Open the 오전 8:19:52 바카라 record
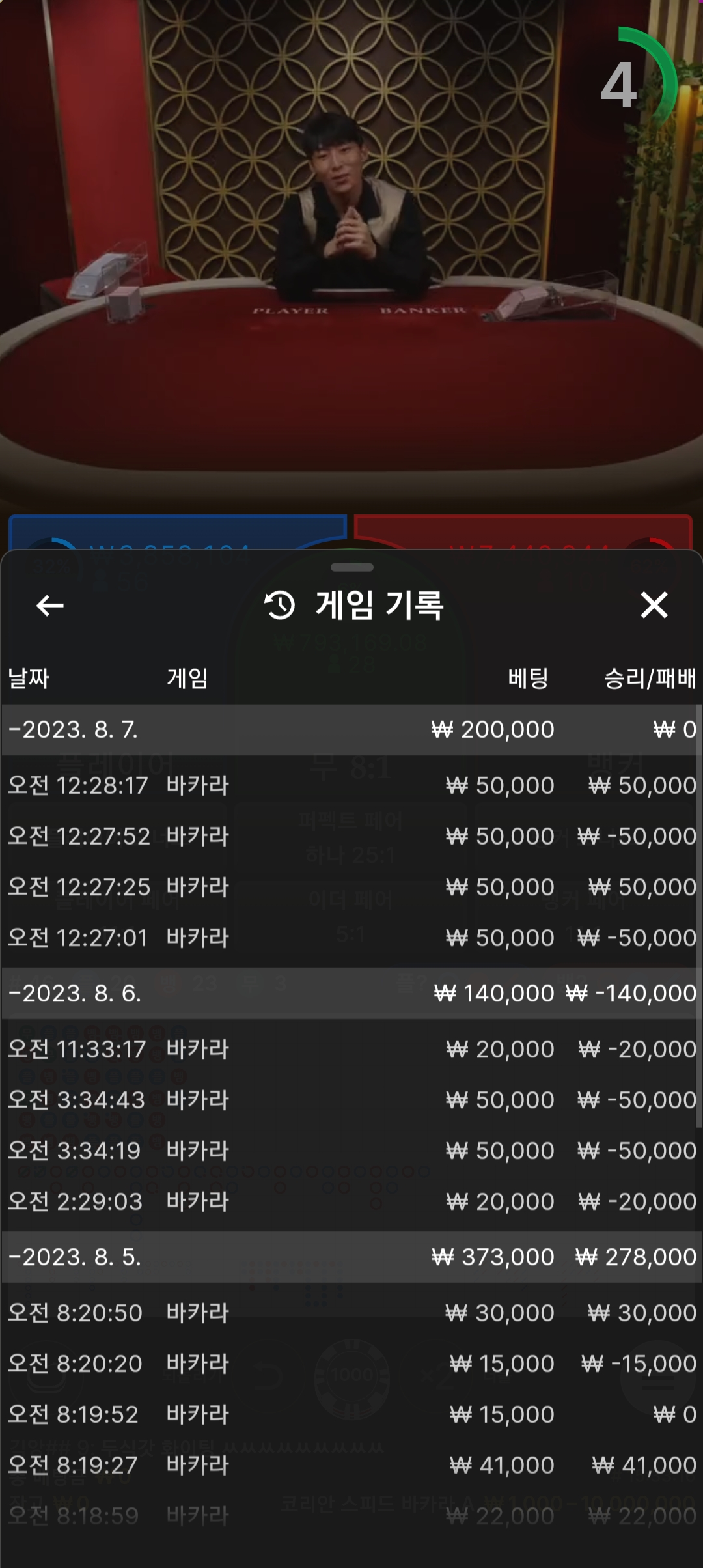 351,1414
